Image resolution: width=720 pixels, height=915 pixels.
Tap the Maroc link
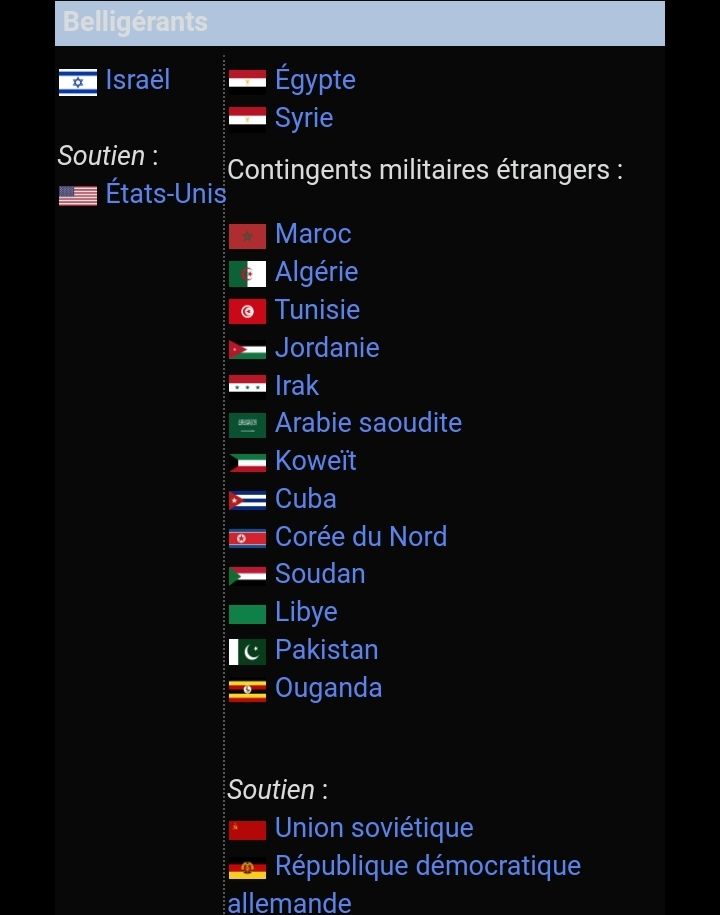pyautogui.click(x=313, y=234)
